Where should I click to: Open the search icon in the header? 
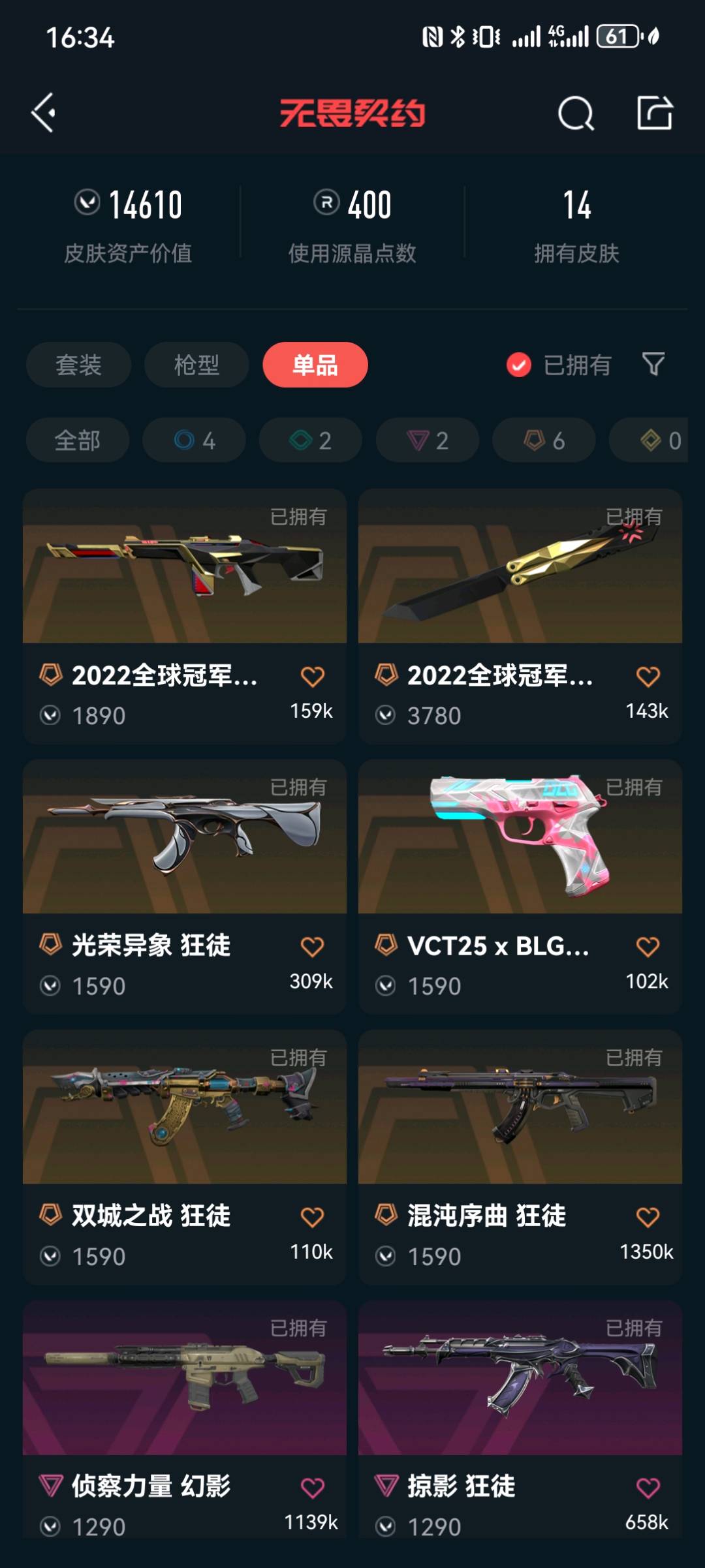point(576,114)
